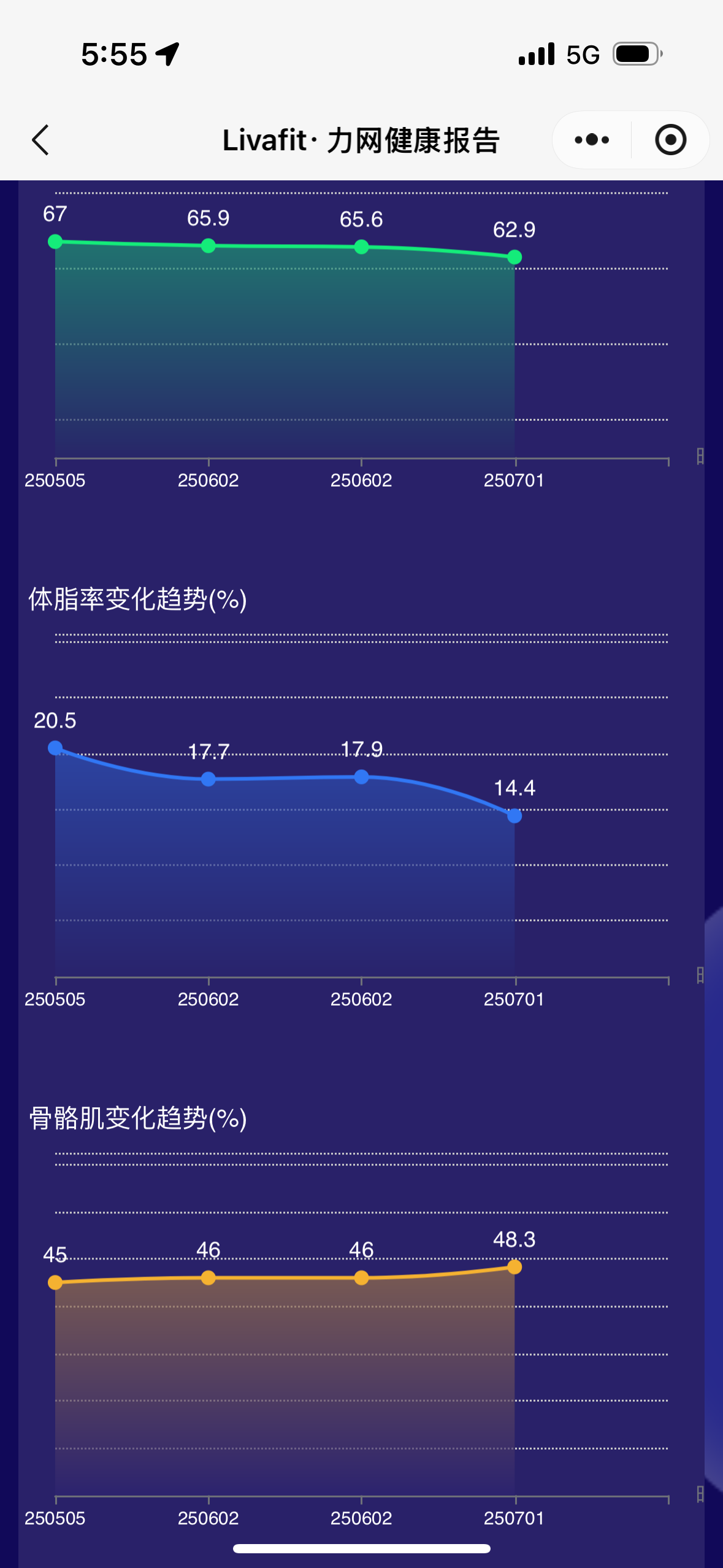Tap the 14.4 point on the body fat chart
Viewport: 723px width, 1568px height.
(515, 815)
